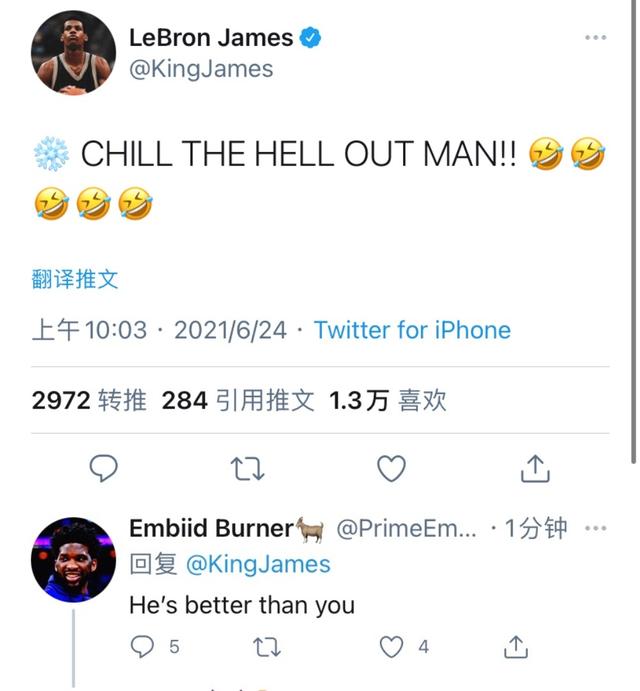Reply to Embiid Burner's comment
Viewport: 640px width, 691px height.
pos(144,647)
